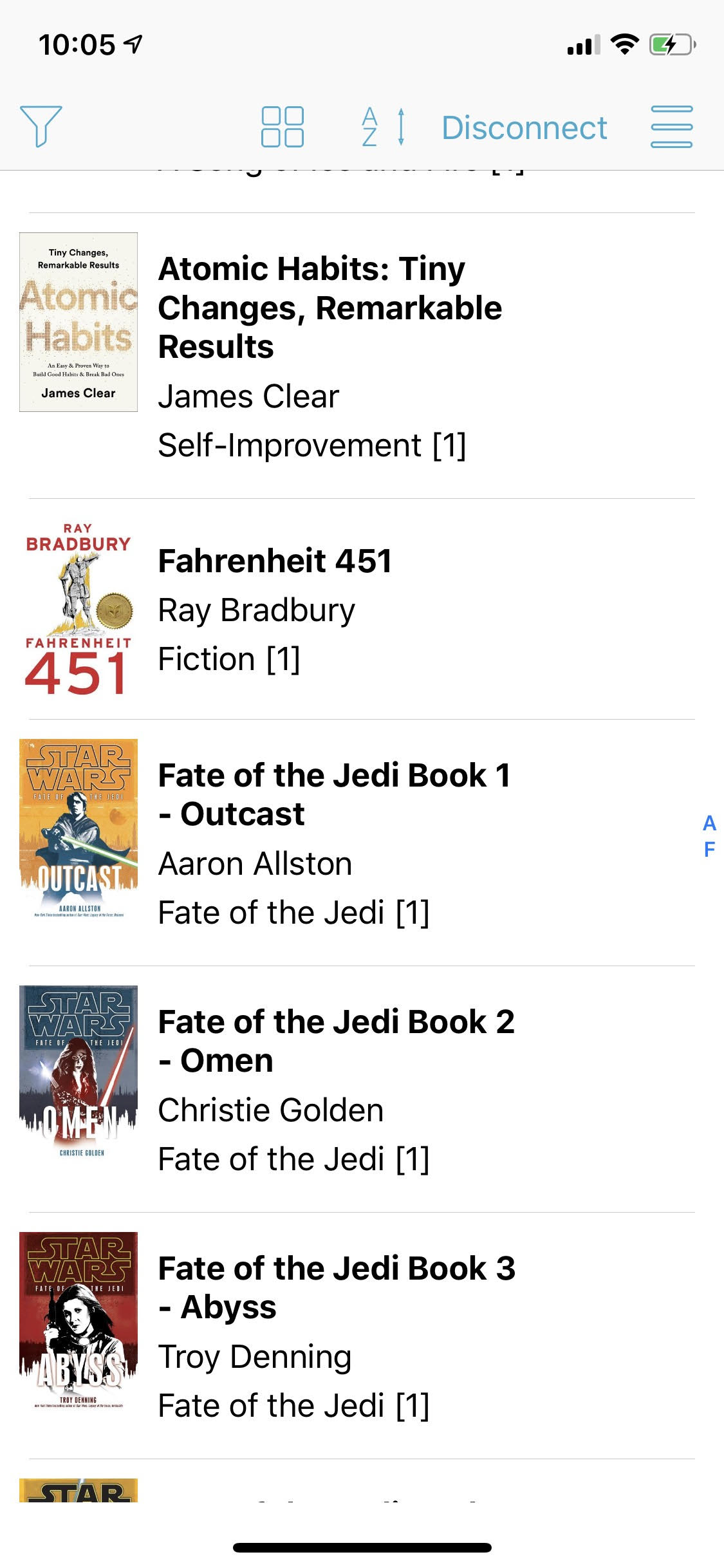Switch to grid view layout
Viewport: 724px width, 1568px height.
coord(282,127)
